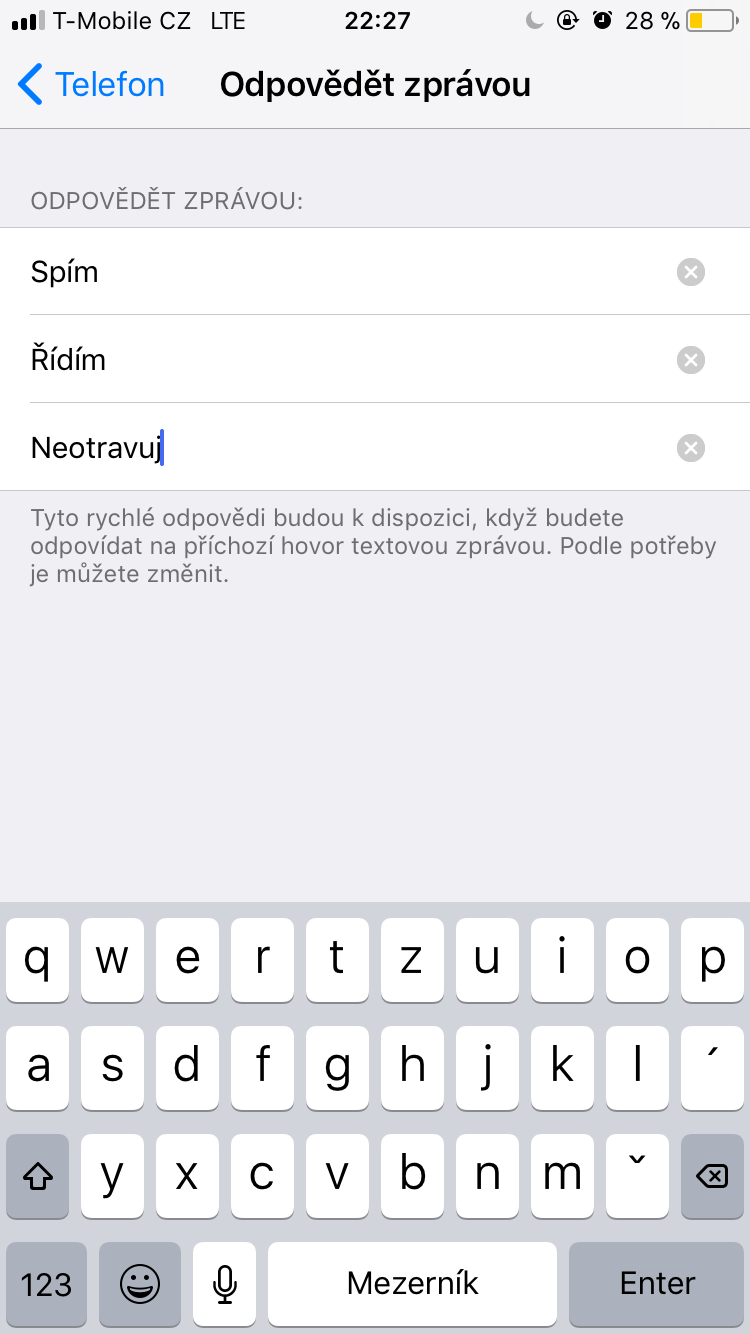Start dictation with microphone key
This screenshot has height=1334, width=750.
coord(225,1284)
